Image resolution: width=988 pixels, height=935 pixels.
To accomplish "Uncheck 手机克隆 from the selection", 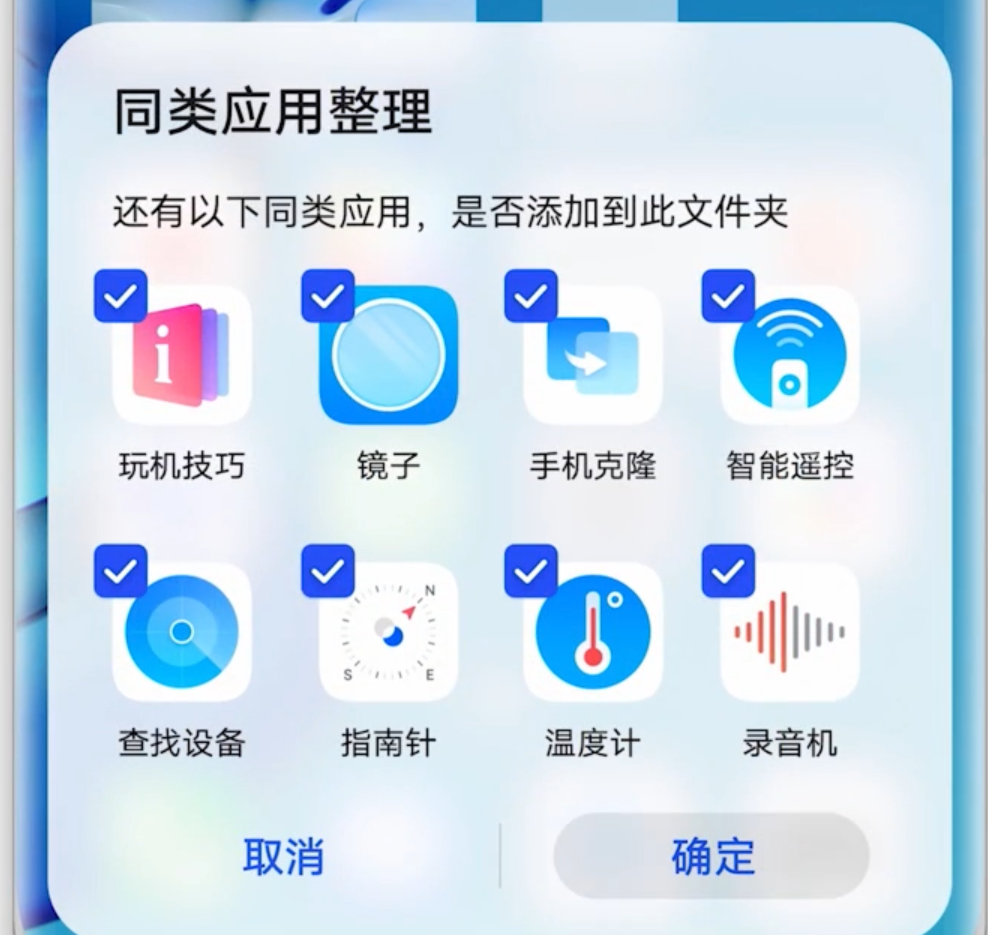I will (x=531, y=296).
